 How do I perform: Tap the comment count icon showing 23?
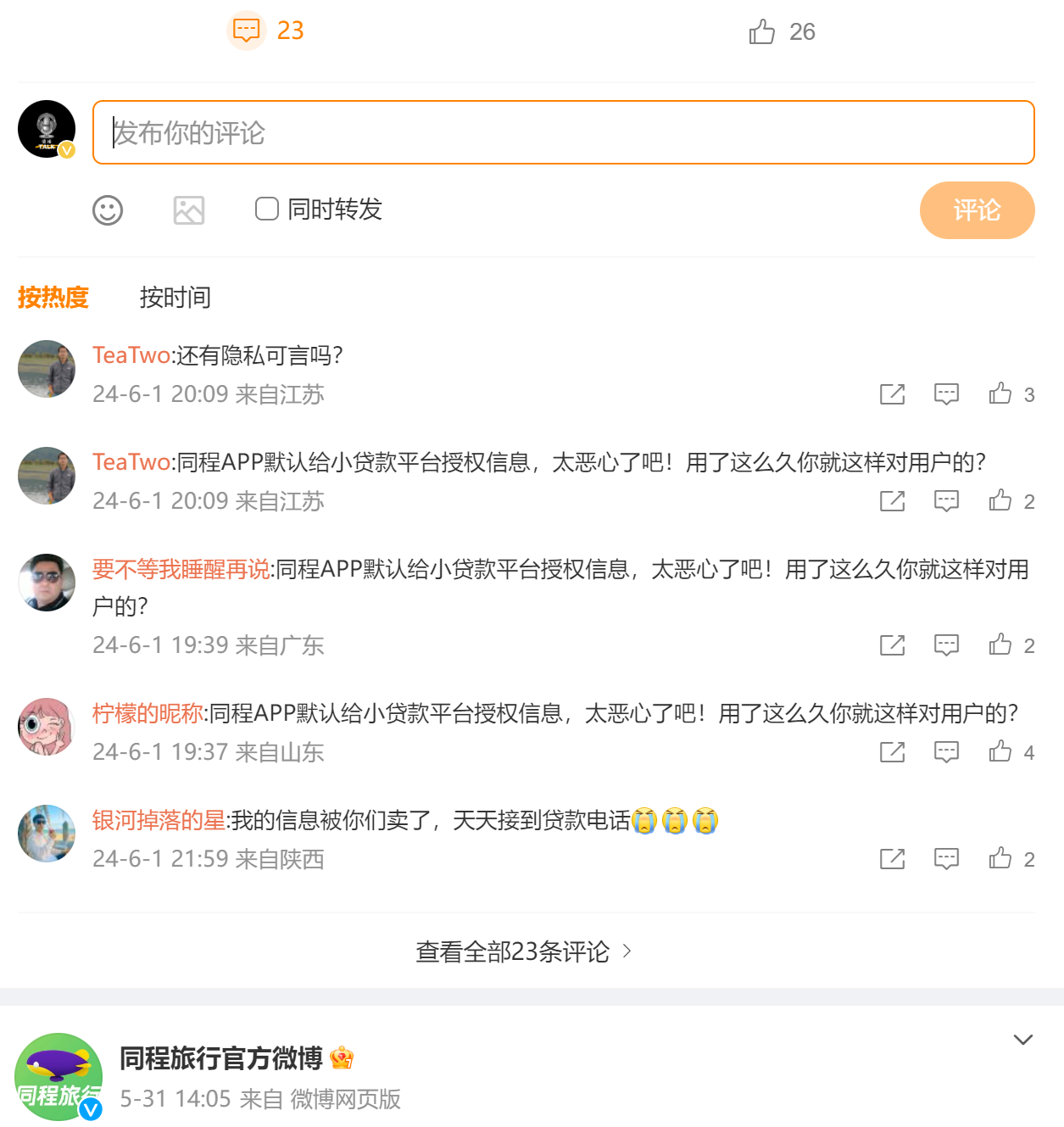247,31
